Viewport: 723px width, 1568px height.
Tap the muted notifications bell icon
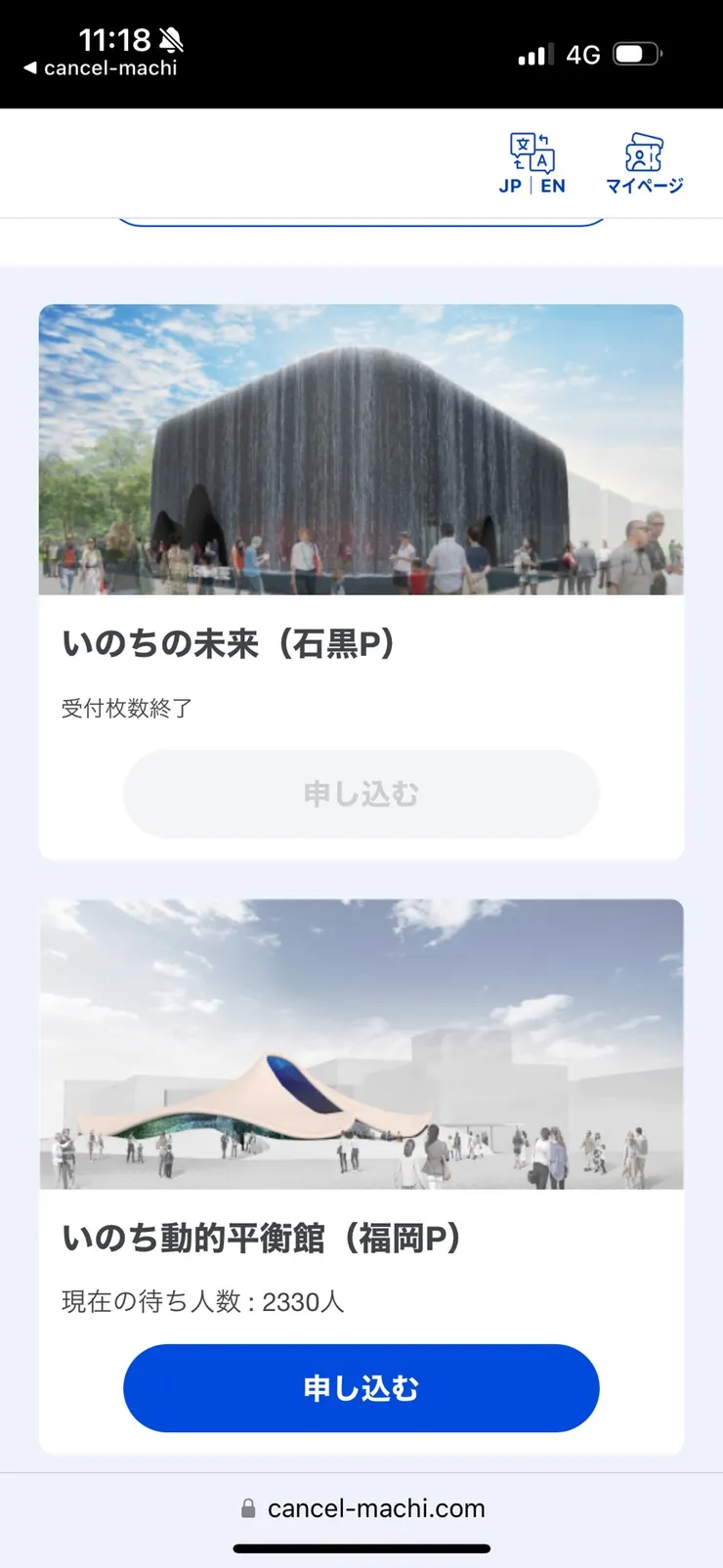(169, 41)
